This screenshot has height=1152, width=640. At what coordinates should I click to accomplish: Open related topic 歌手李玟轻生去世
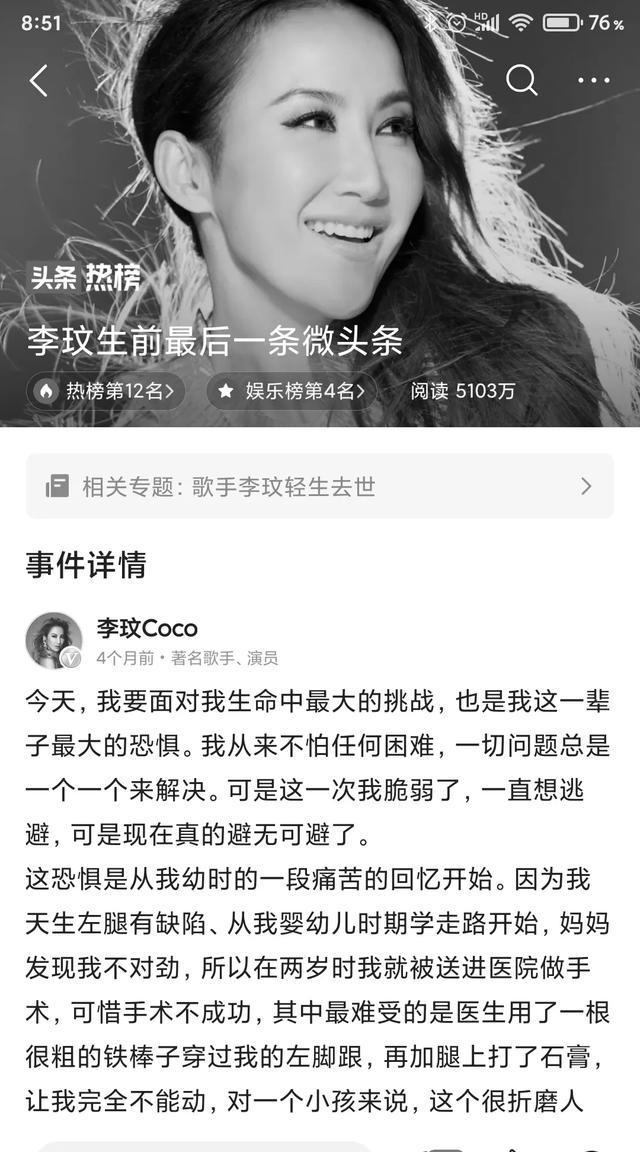pos(320,486)
